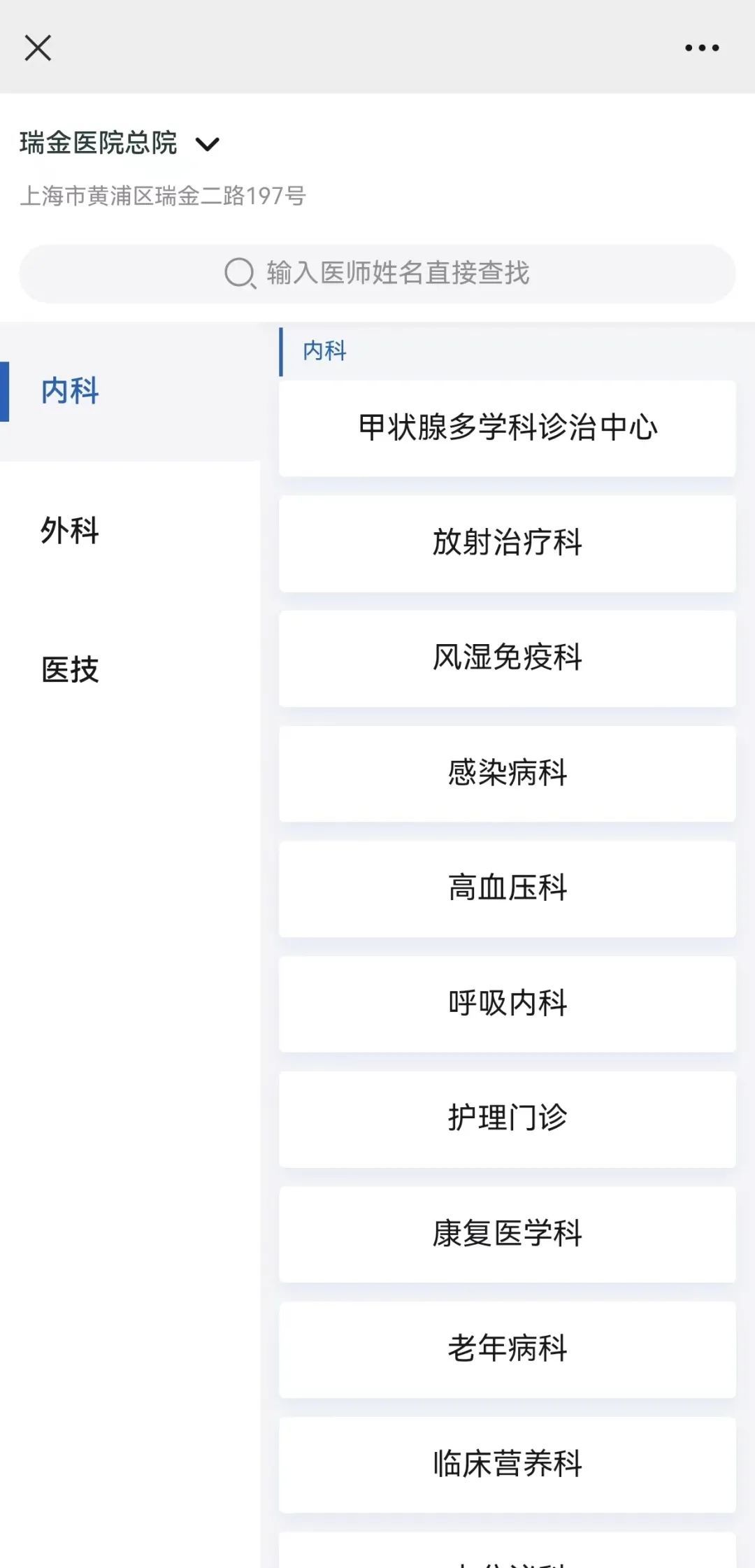Switch to the 医技 category
Screen dimensions: 755x1568
(x=130, y=670)
